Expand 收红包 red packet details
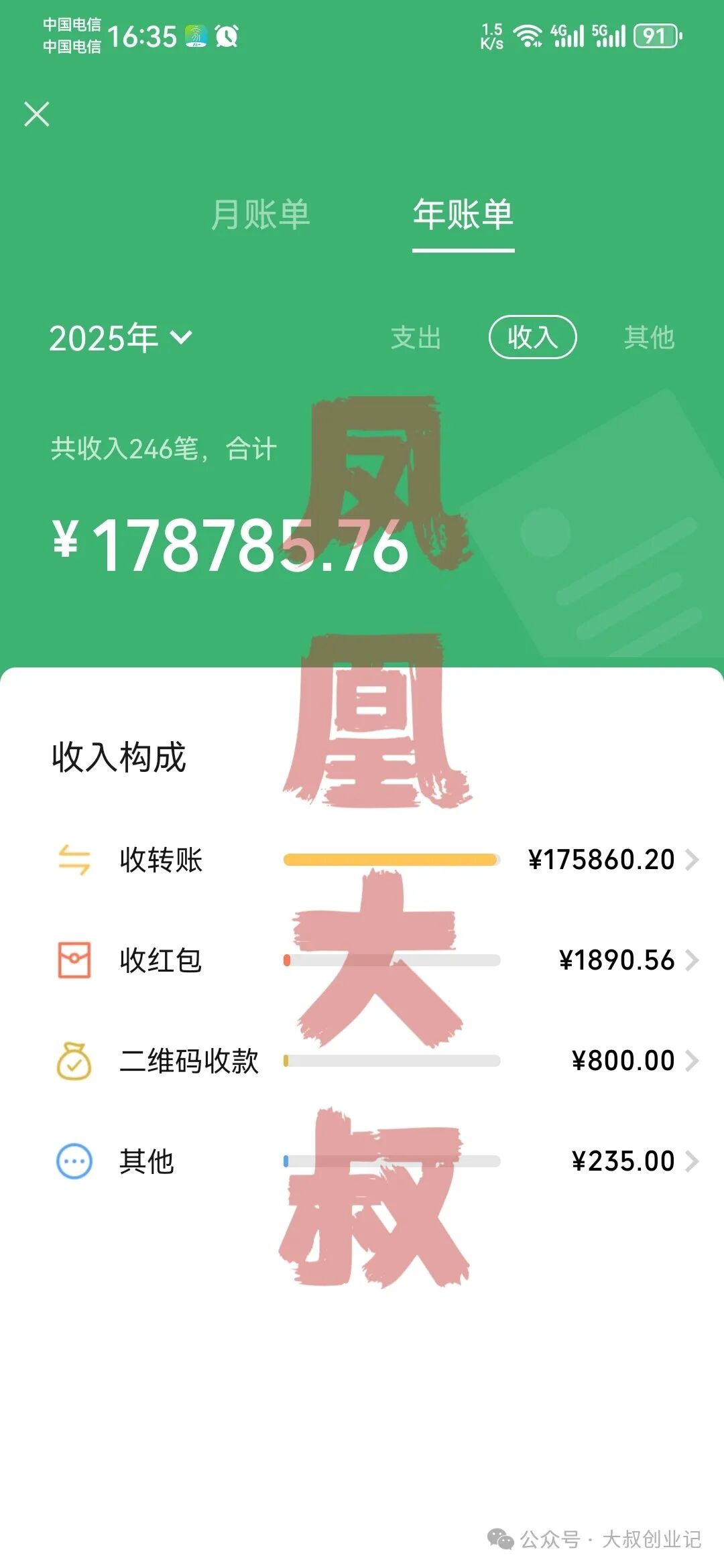 pyautogui.click(x=694, y=961)
